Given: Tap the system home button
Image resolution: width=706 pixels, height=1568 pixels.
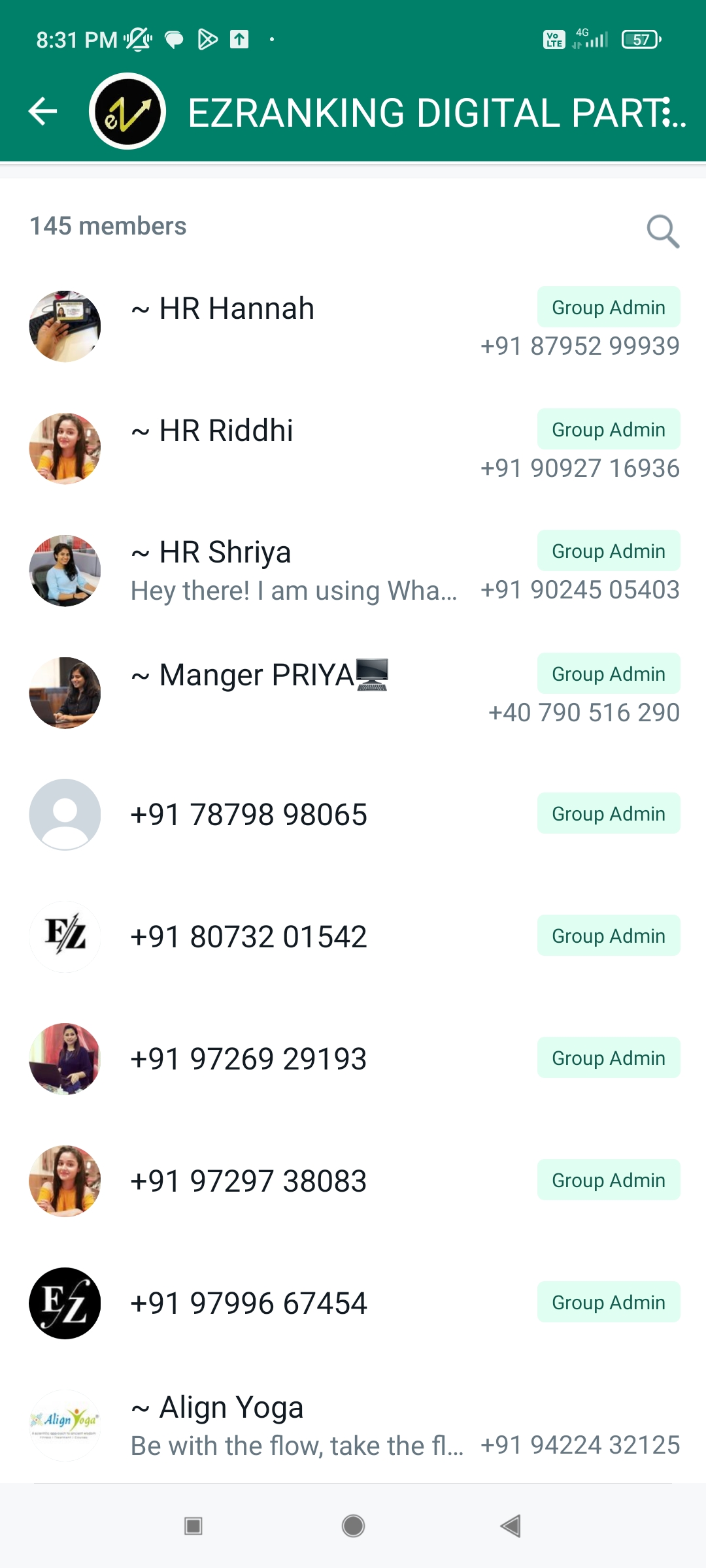Looking at the screenshot, I should click(353, 1526).
